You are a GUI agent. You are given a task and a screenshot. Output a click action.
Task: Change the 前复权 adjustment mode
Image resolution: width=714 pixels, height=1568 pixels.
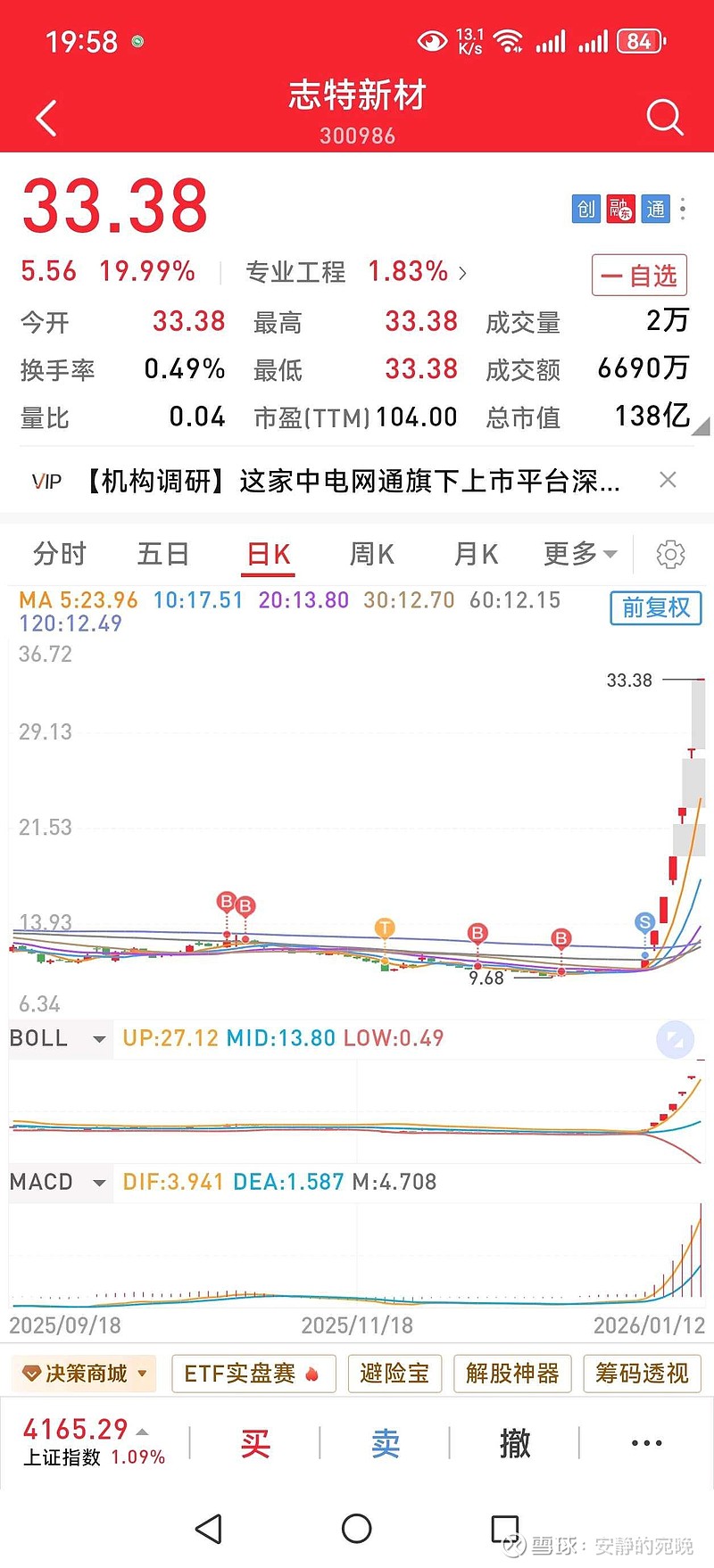(656, 608)
